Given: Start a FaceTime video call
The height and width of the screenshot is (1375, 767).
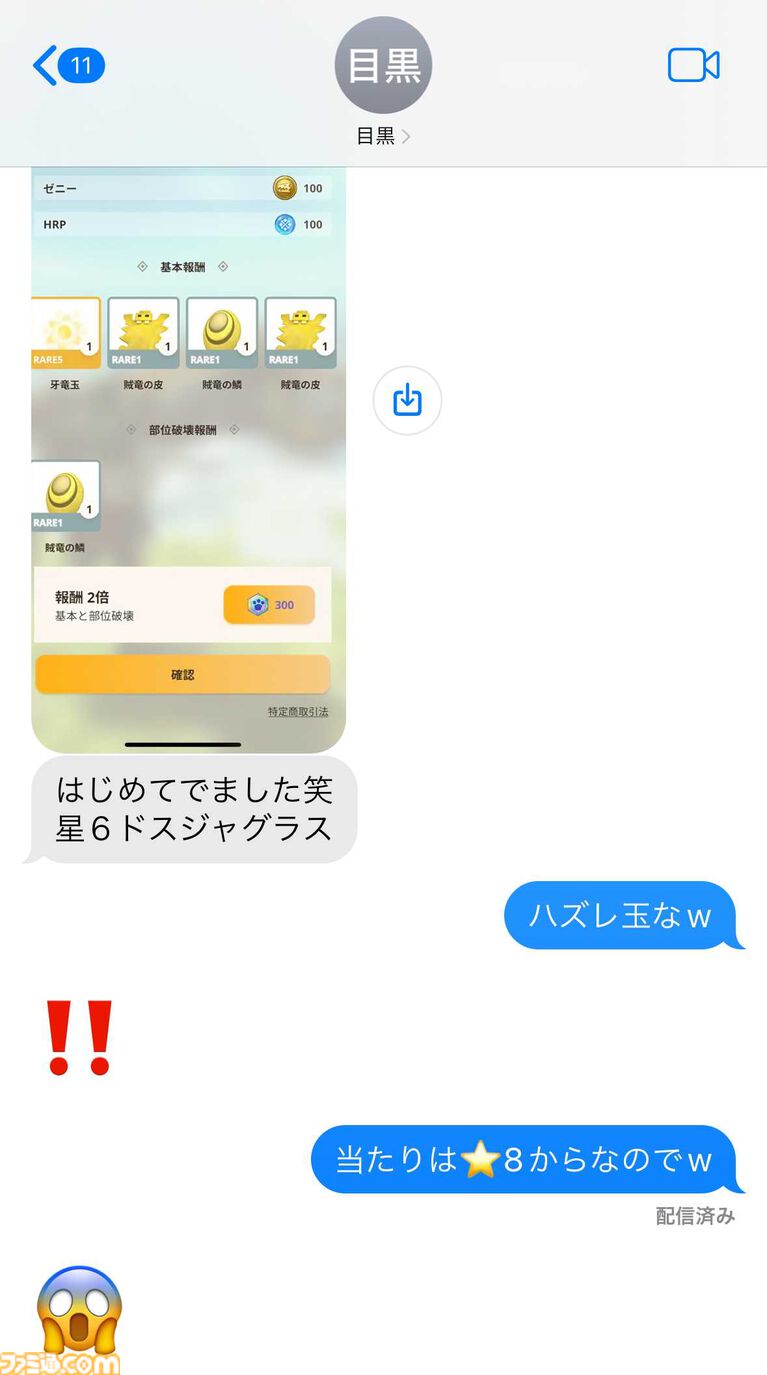Looking at the screenshot, I should click(x=693, y=66).
